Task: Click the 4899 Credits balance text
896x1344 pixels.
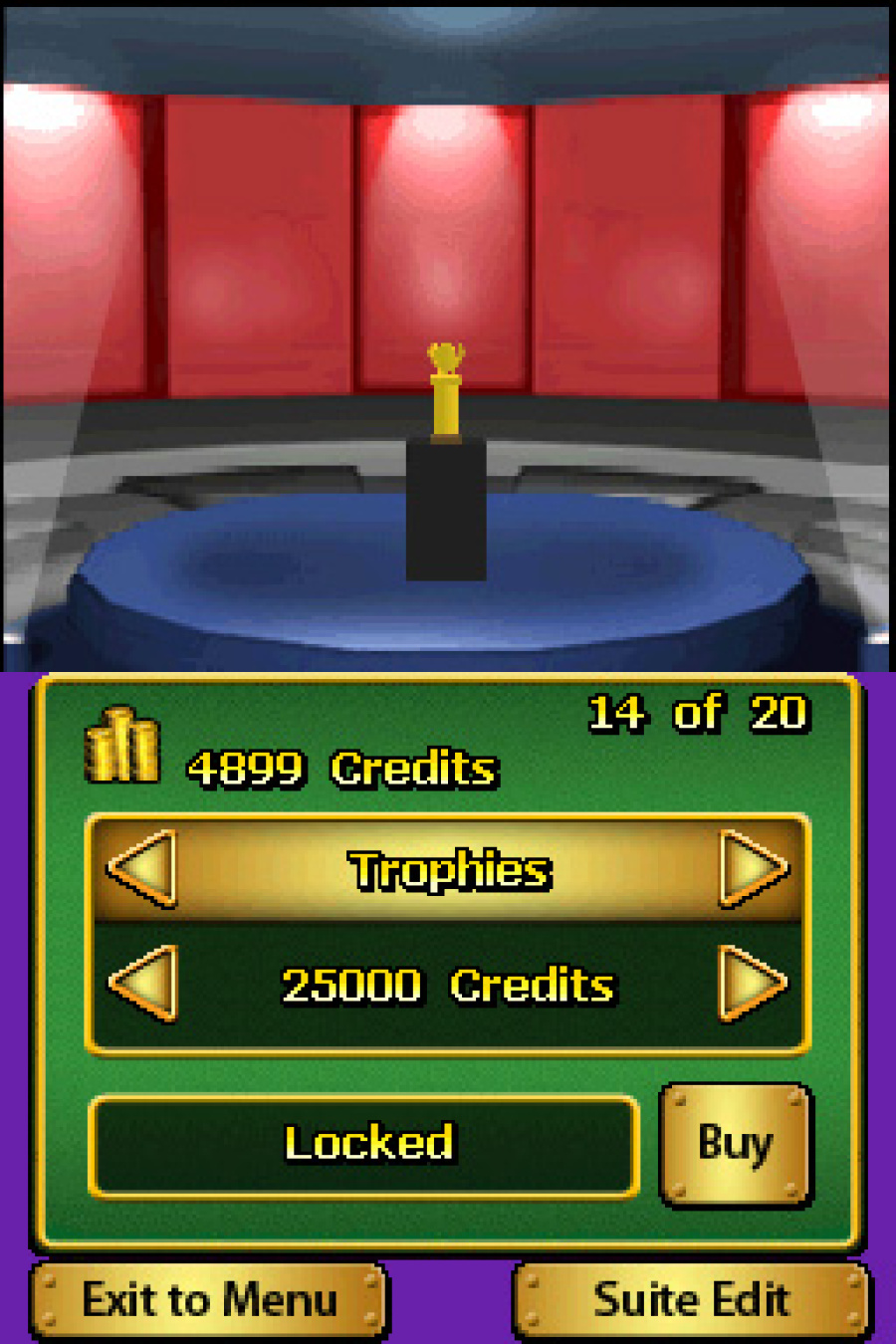Action: 343,769
